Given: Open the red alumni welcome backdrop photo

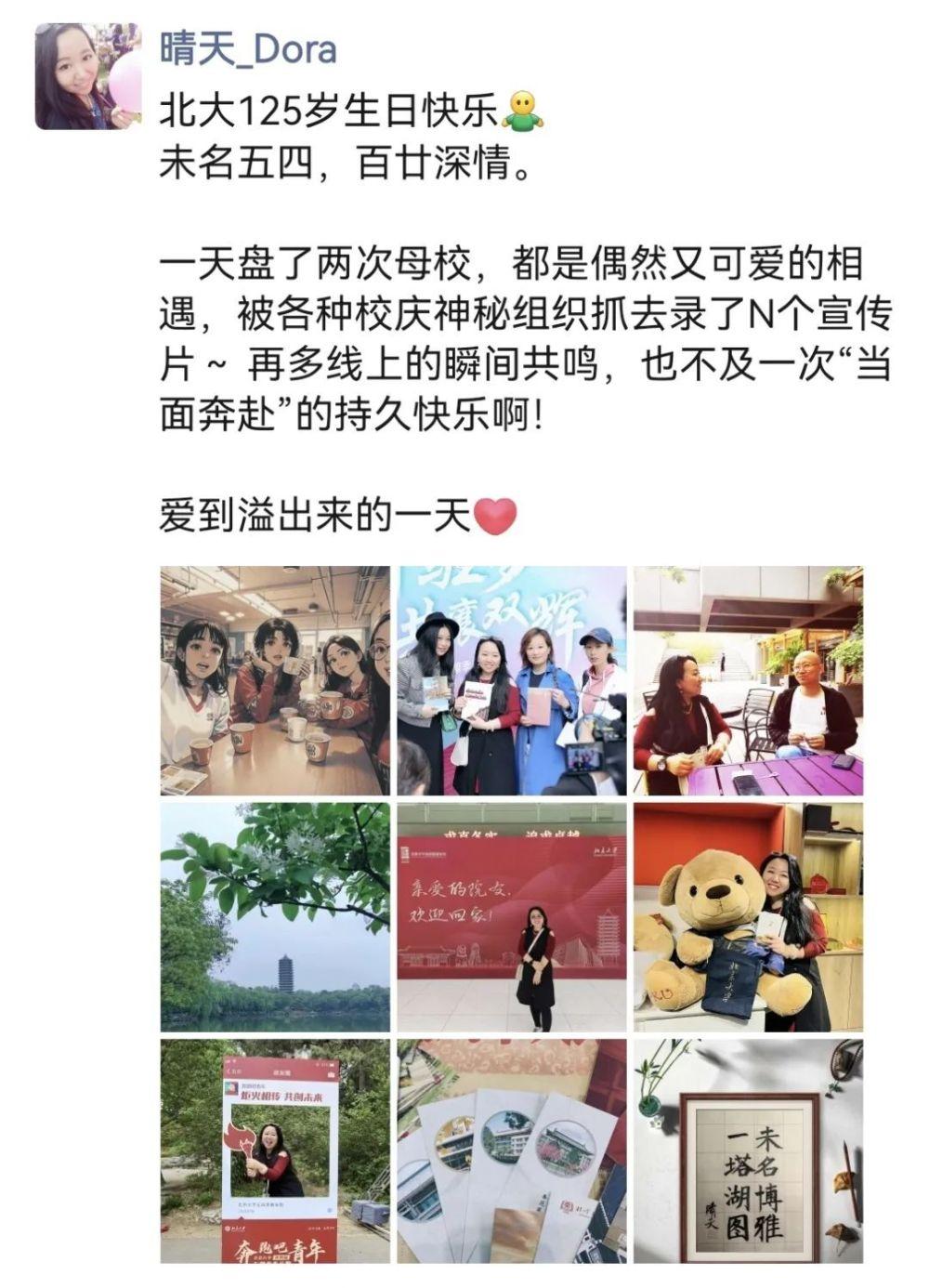Looking at the screenshot, I should coord(512,917).
